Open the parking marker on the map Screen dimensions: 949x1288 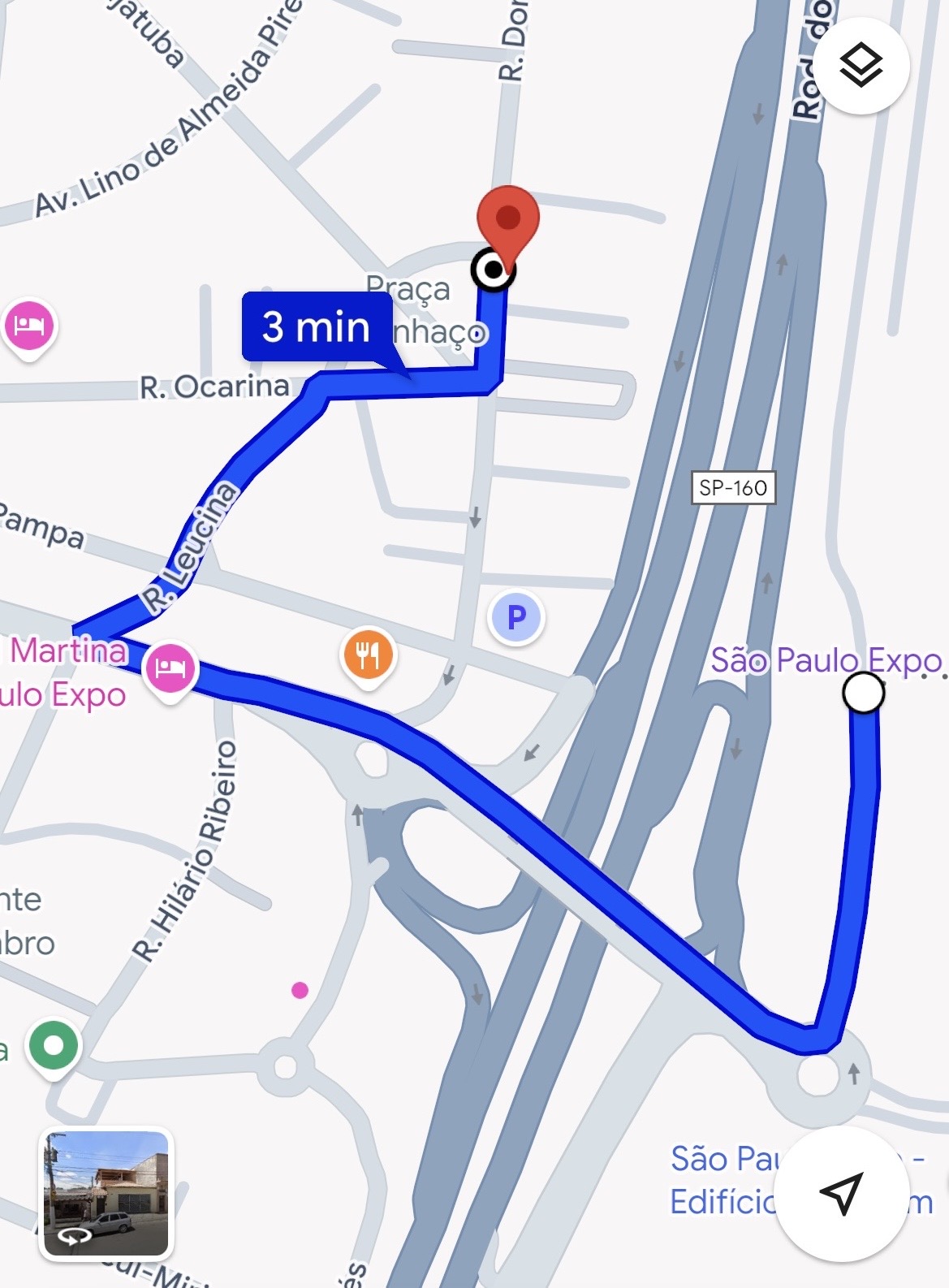click(516, 618)
